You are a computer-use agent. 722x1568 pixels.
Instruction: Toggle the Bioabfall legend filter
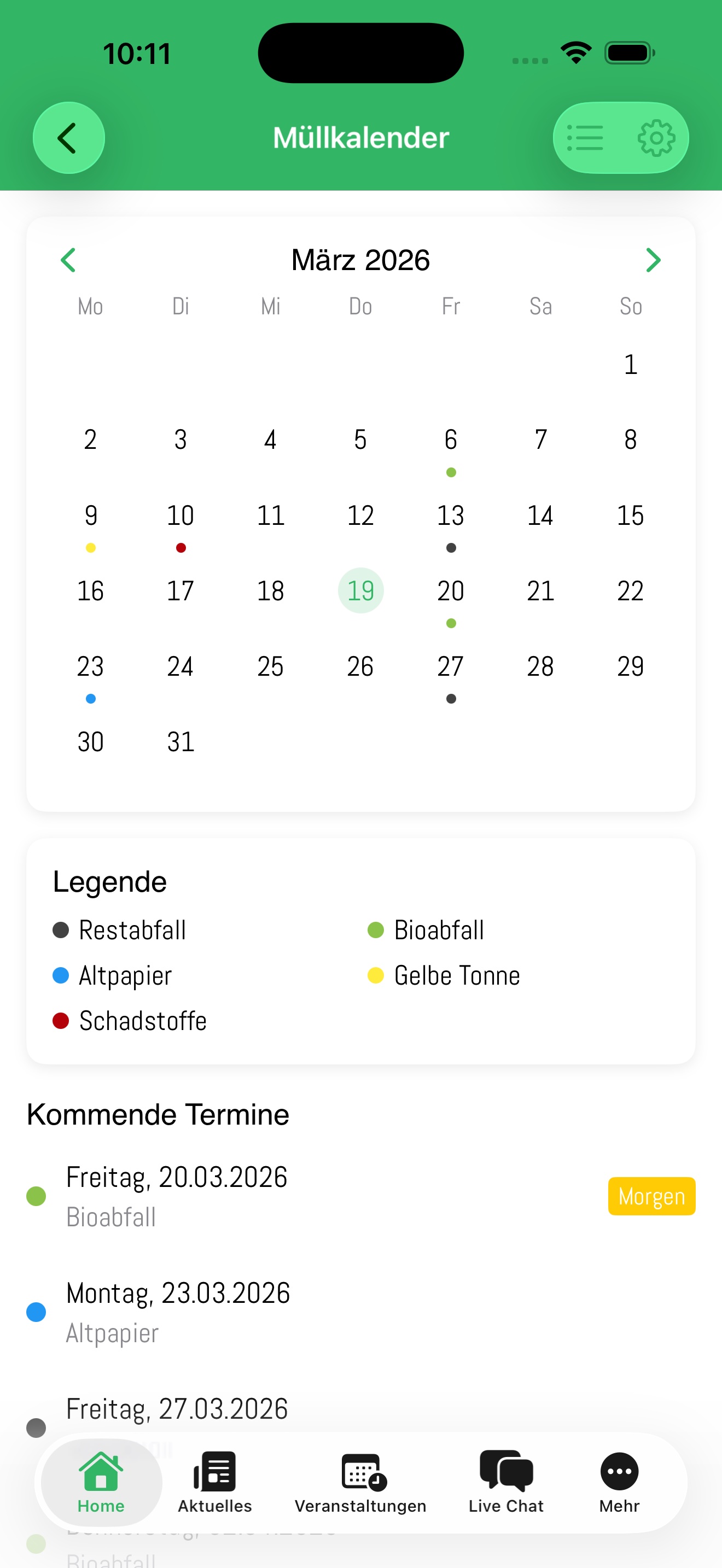426,929
